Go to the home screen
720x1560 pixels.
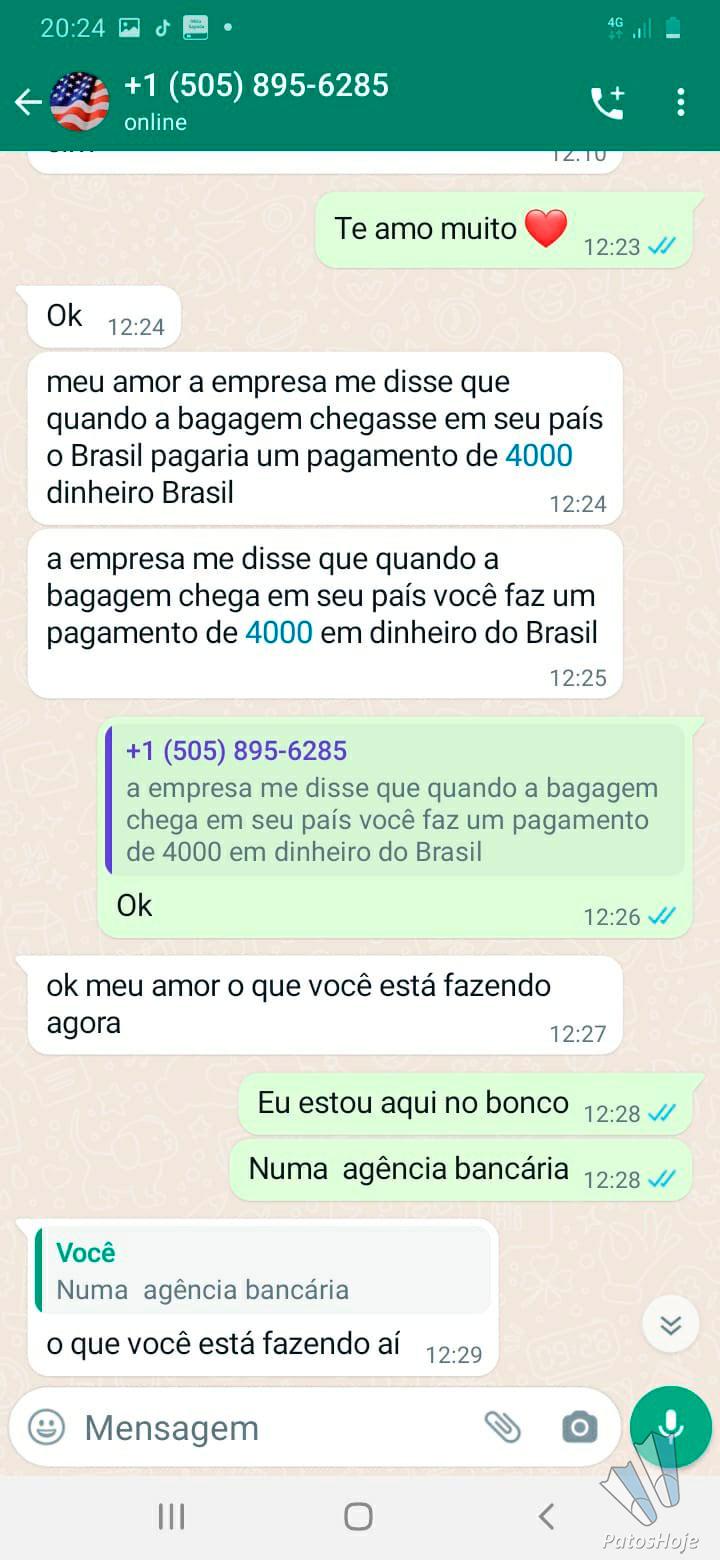coord(358,1516)
